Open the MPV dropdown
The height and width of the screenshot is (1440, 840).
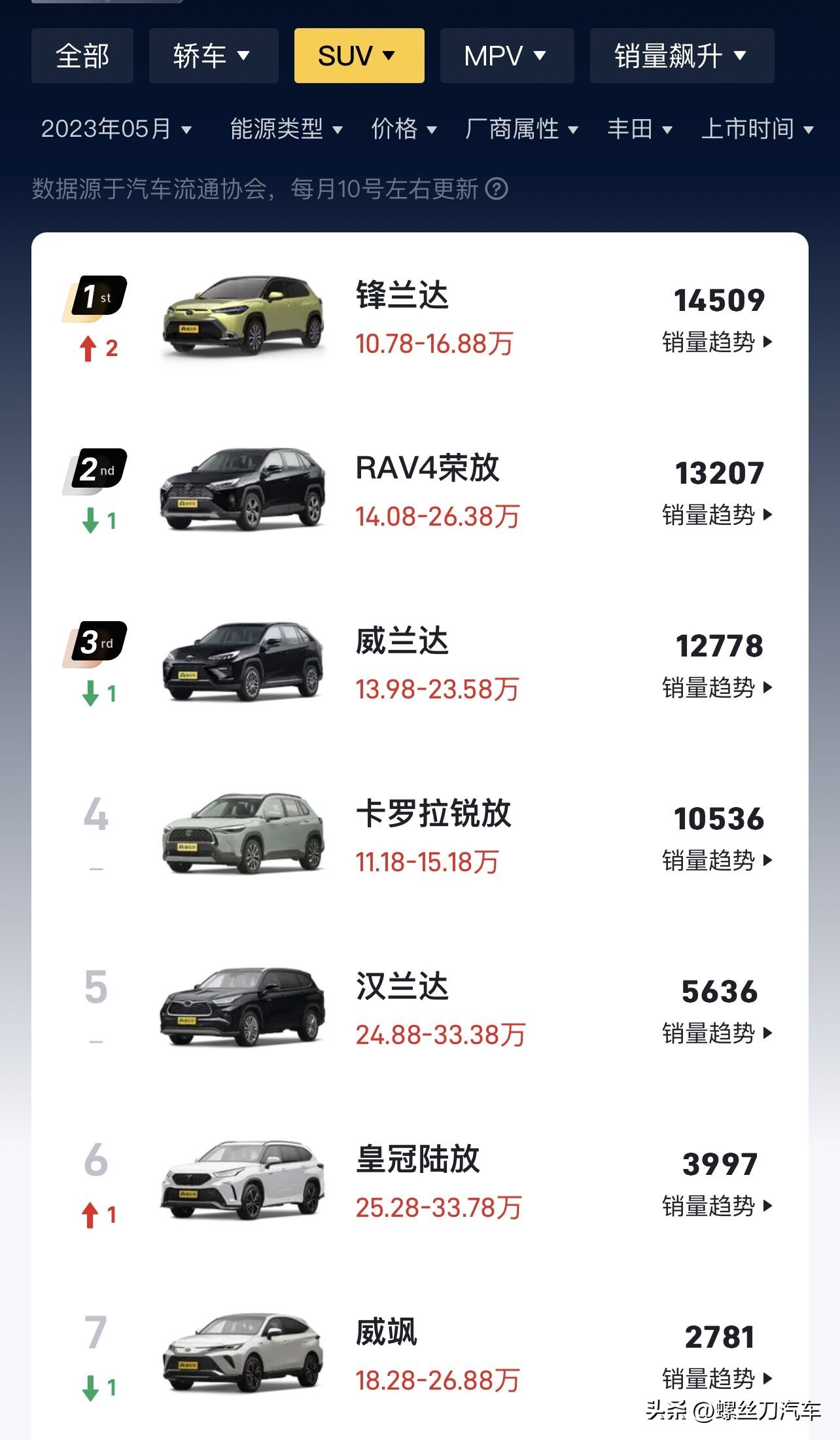tap(506, 56)
